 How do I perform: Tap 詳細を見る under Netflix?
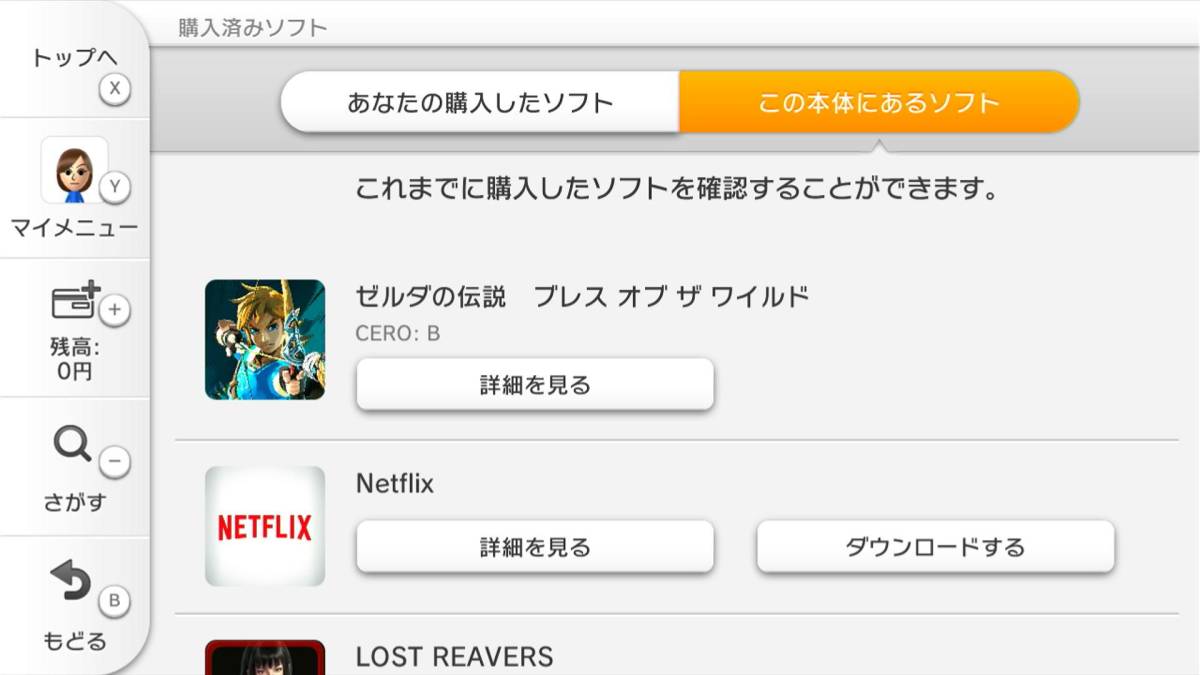[535, 547]
